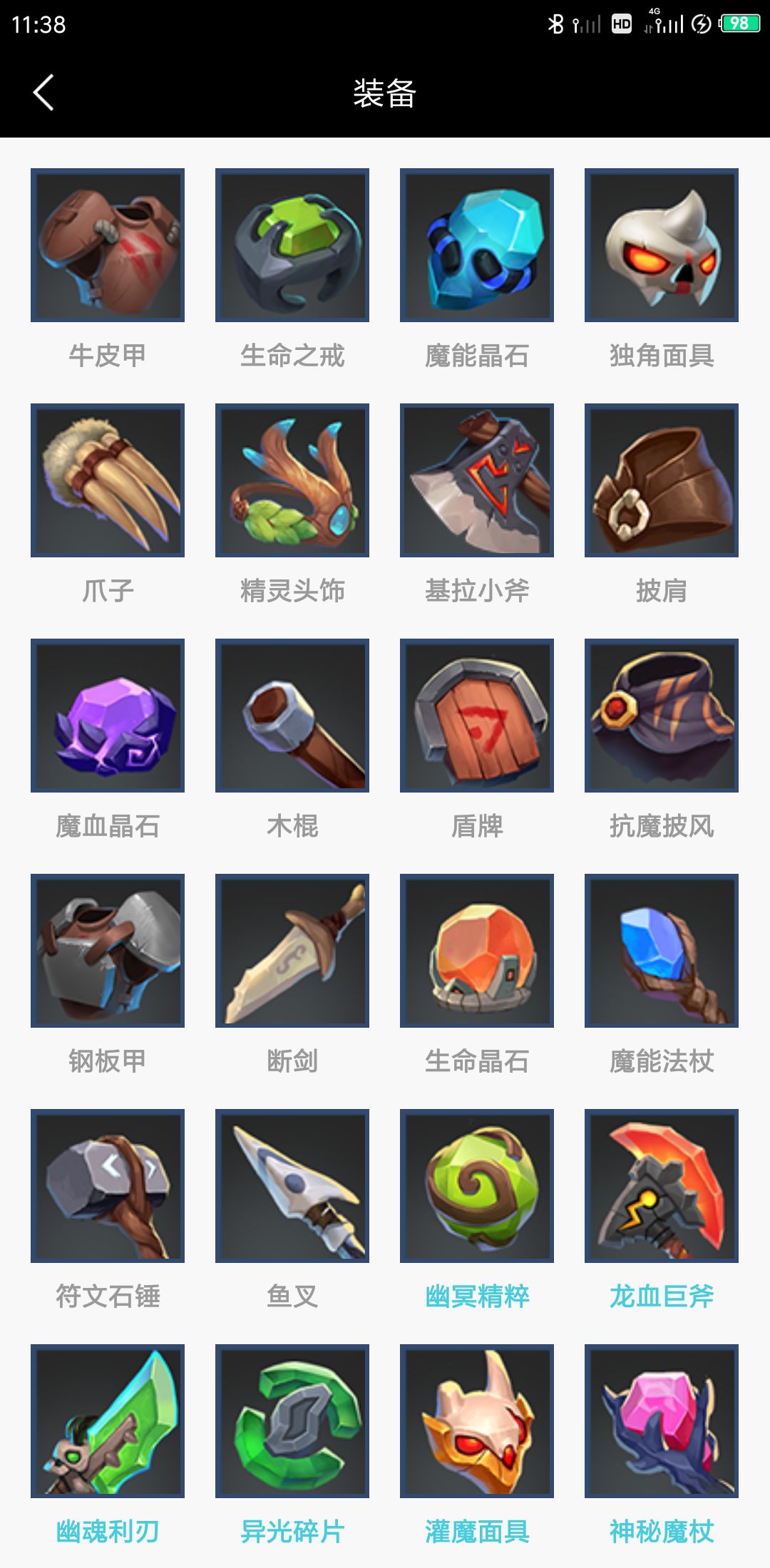This screenshot has height=1568, width=770.
Task: Open the 符文石锤 hammer item
Action: [x=108, y=1186]
